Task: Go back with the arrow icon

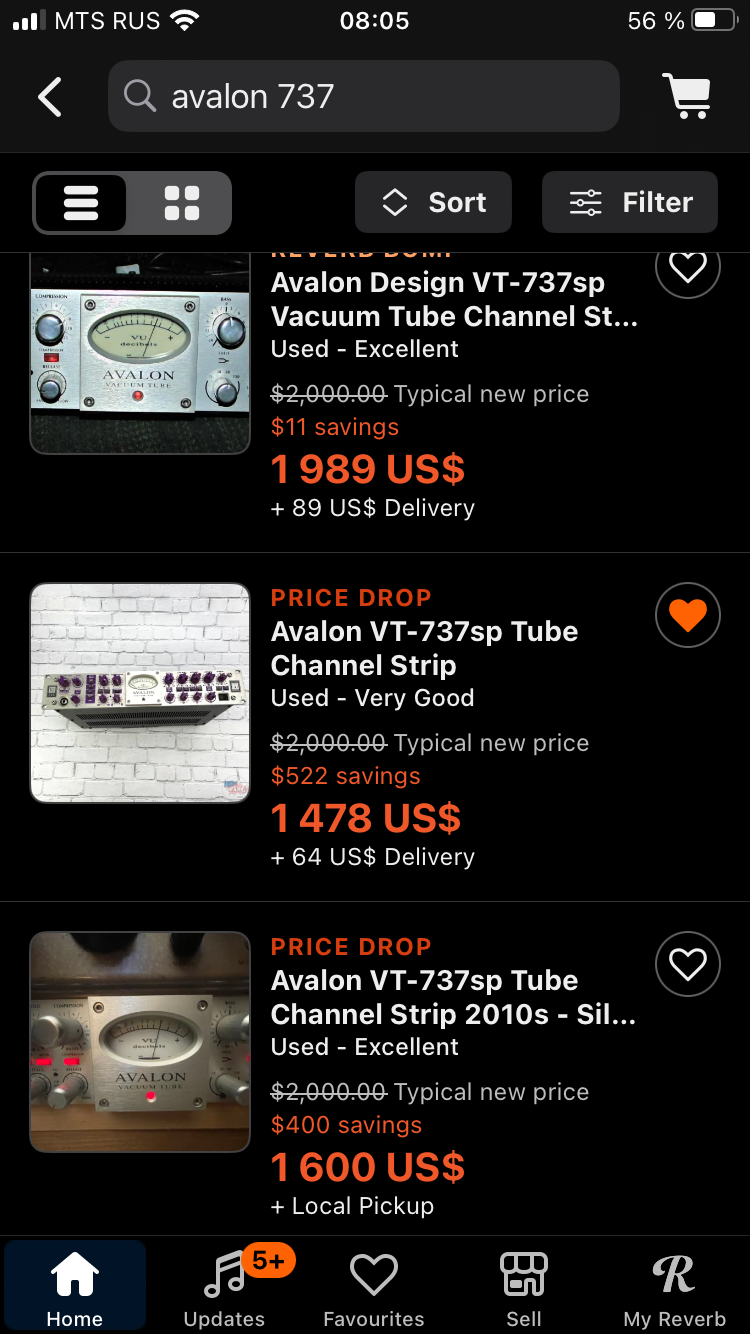Action: coord(50,97)
